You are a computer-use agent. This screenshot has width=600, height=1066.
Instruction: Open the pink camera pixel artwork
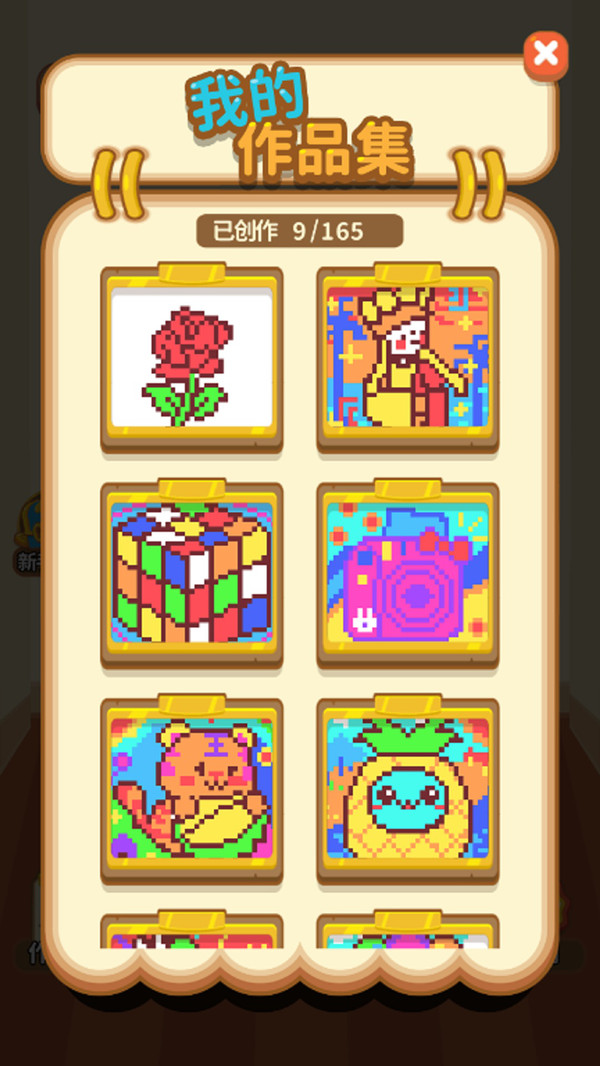point(408,572)
